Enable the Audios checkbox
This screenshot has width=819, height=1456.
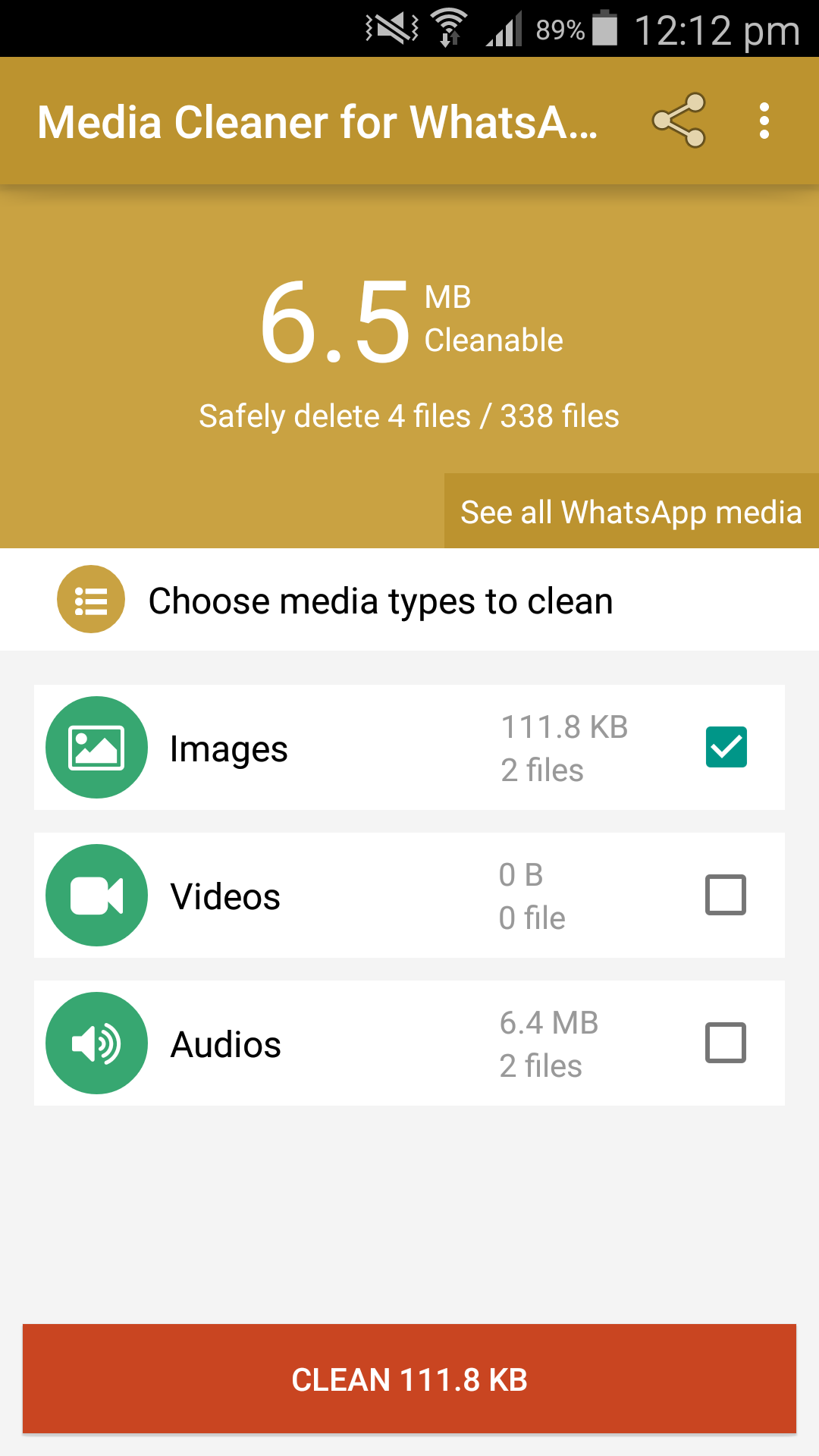[726, 1043]
